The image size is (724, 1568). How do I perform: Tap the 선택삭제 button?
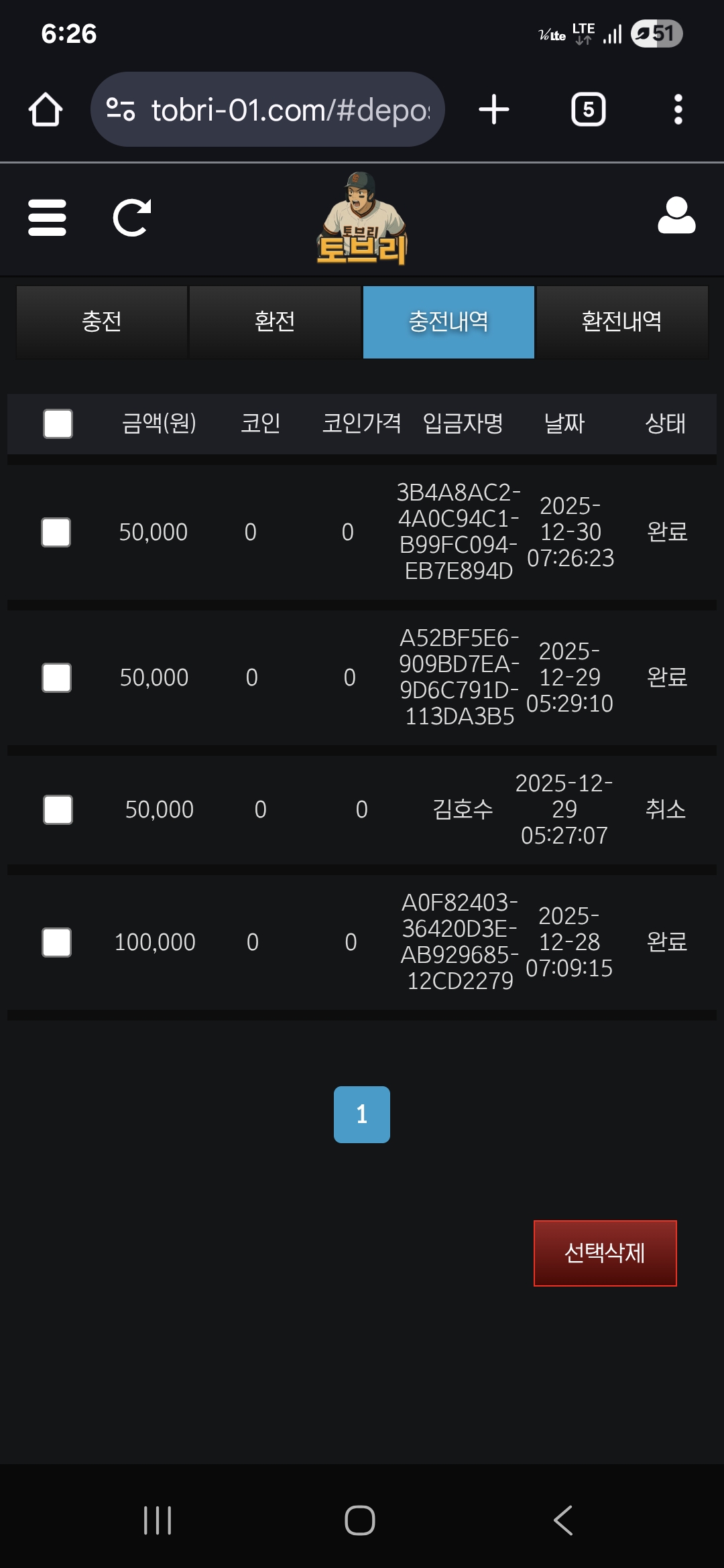click(x=605, y=1253)
